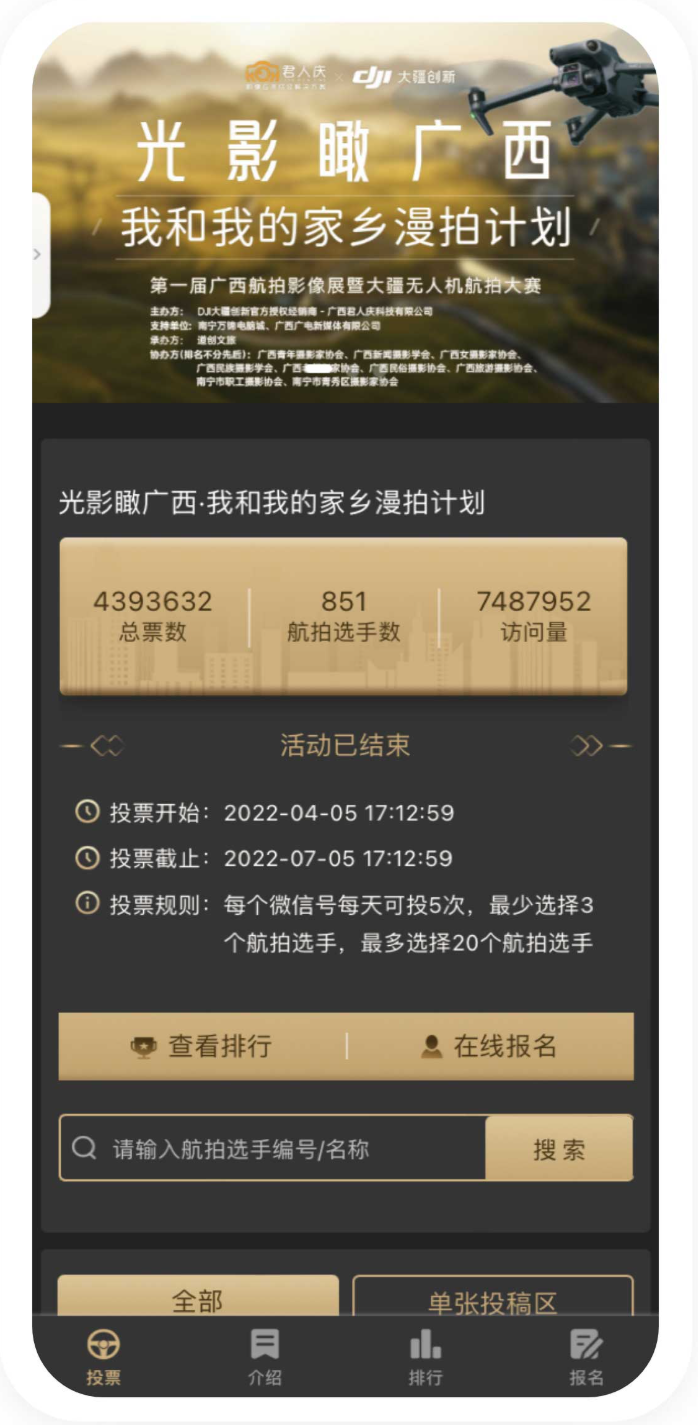Screen dimensions: 698x1425
Task: Go to the 排行 bottom tab
Action: (x=425, y=1357)
